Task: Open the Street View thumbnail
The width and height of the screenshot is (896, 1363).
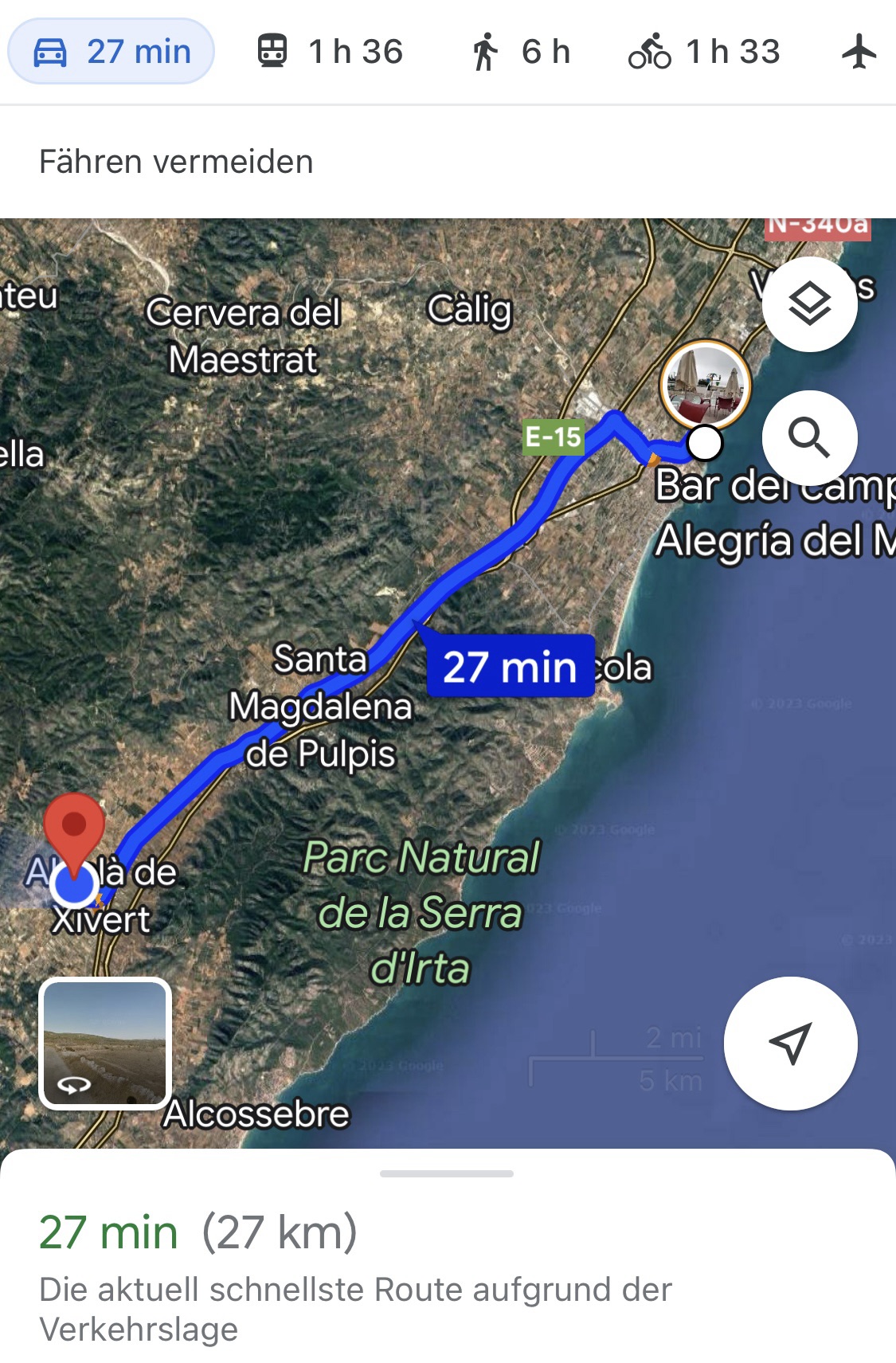Action: click(105, 1043)
